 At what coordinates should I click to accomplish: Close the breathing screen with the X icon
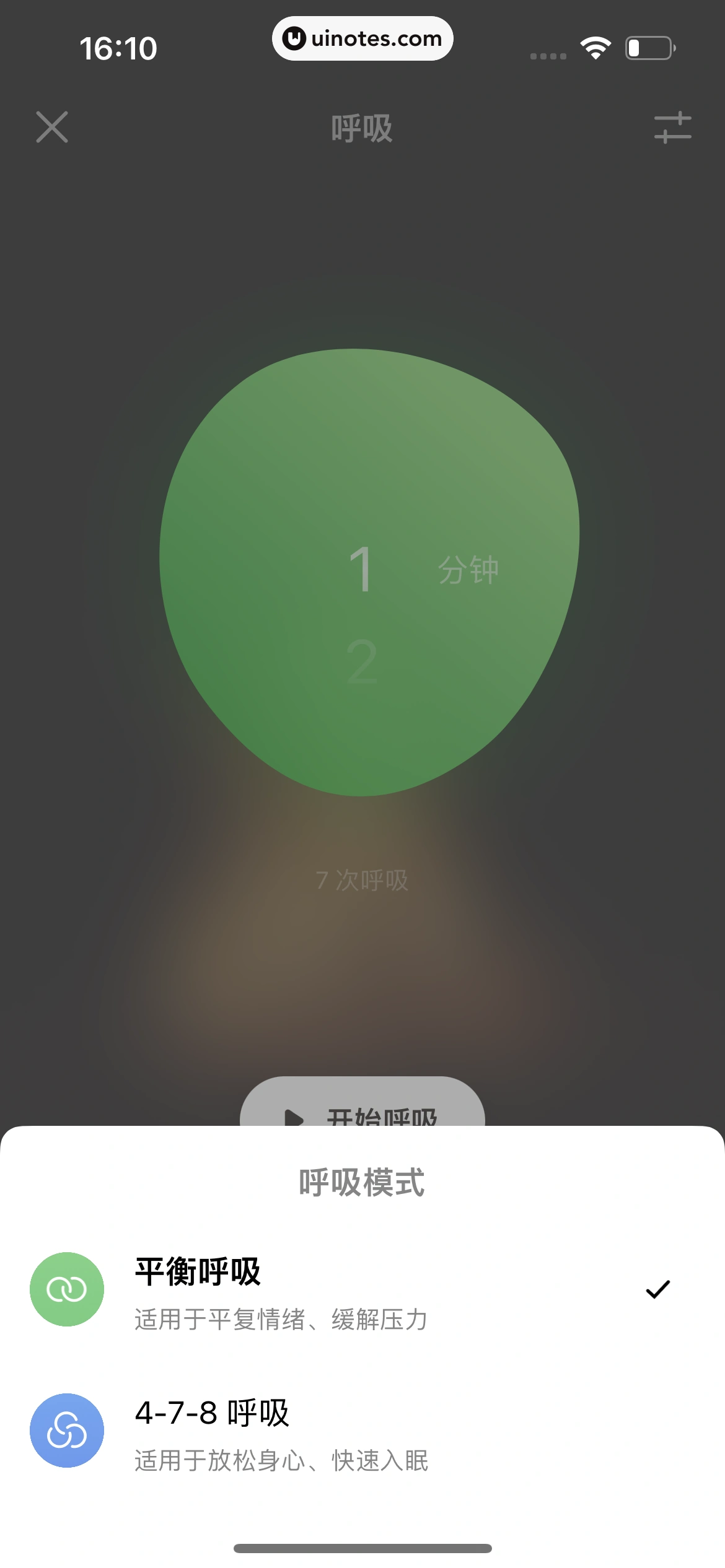pos(53,128)
